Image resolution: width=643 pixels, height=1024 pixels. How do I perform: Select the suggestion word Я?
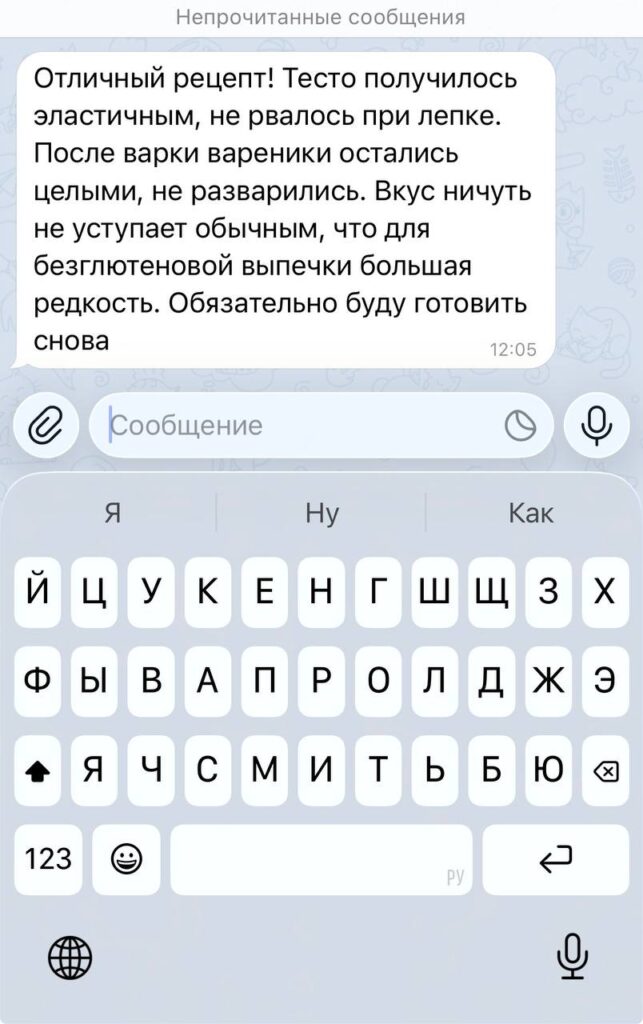coord(113,514)
